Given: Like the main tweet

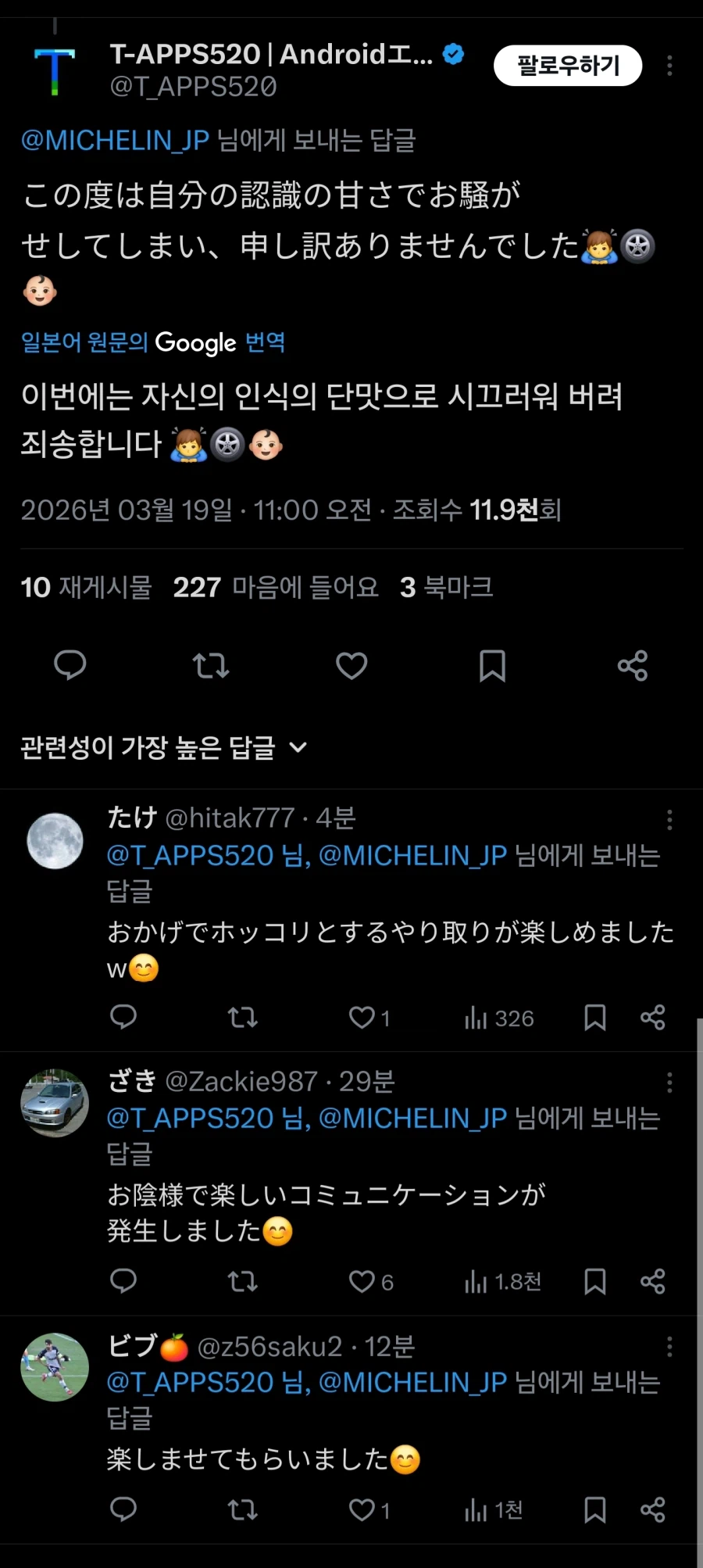Looking at the screenshot, I should [x=351, y=666].
